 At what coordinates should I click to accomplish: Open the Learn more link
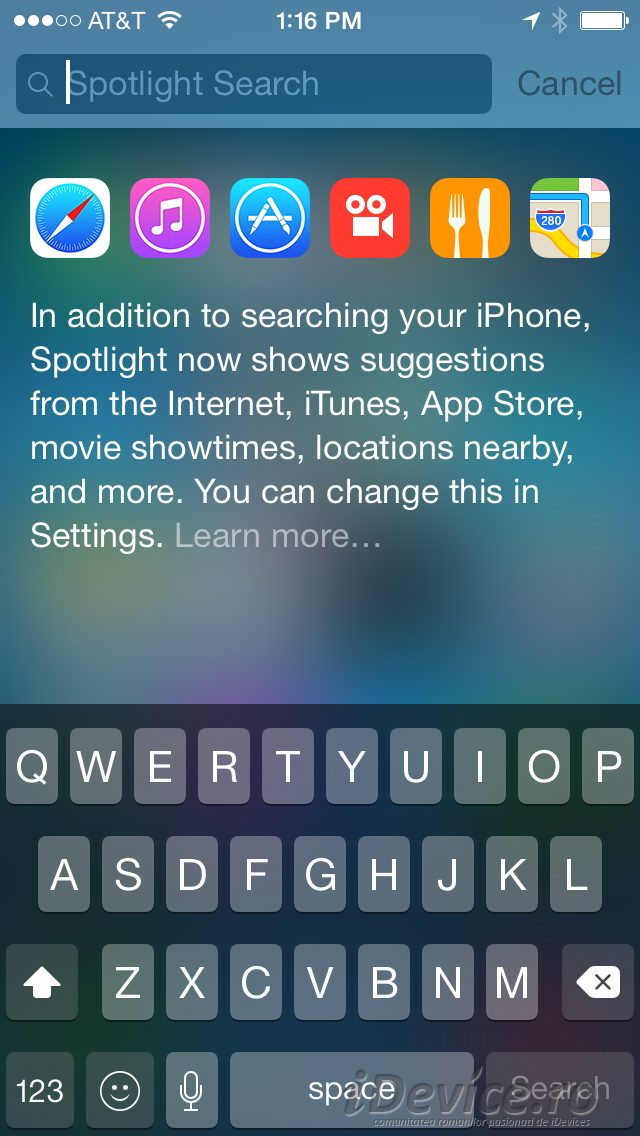point(278,536)
